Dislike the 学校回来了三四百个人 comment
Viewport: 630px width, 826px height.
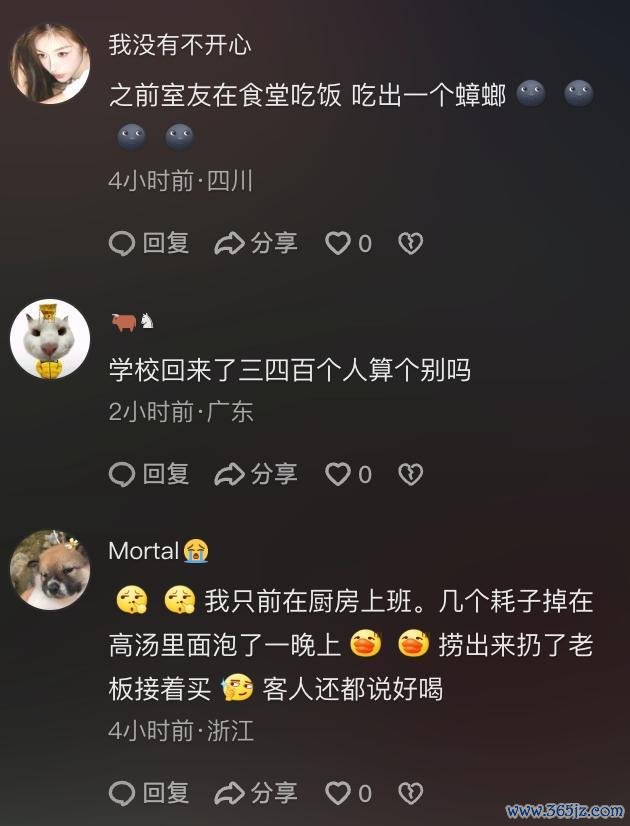coord(410,474)
